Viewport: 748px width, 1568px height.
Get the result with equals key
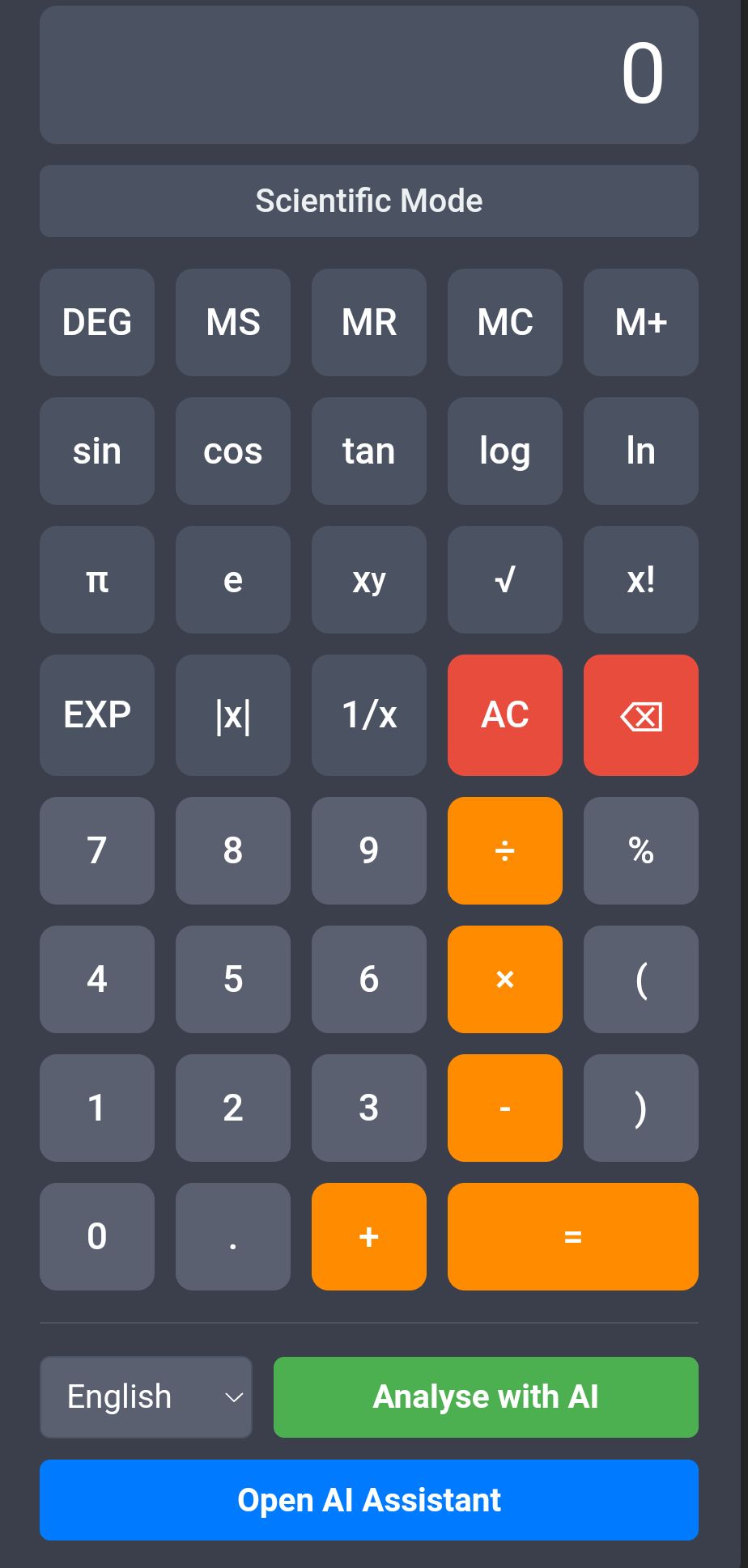572,1236
